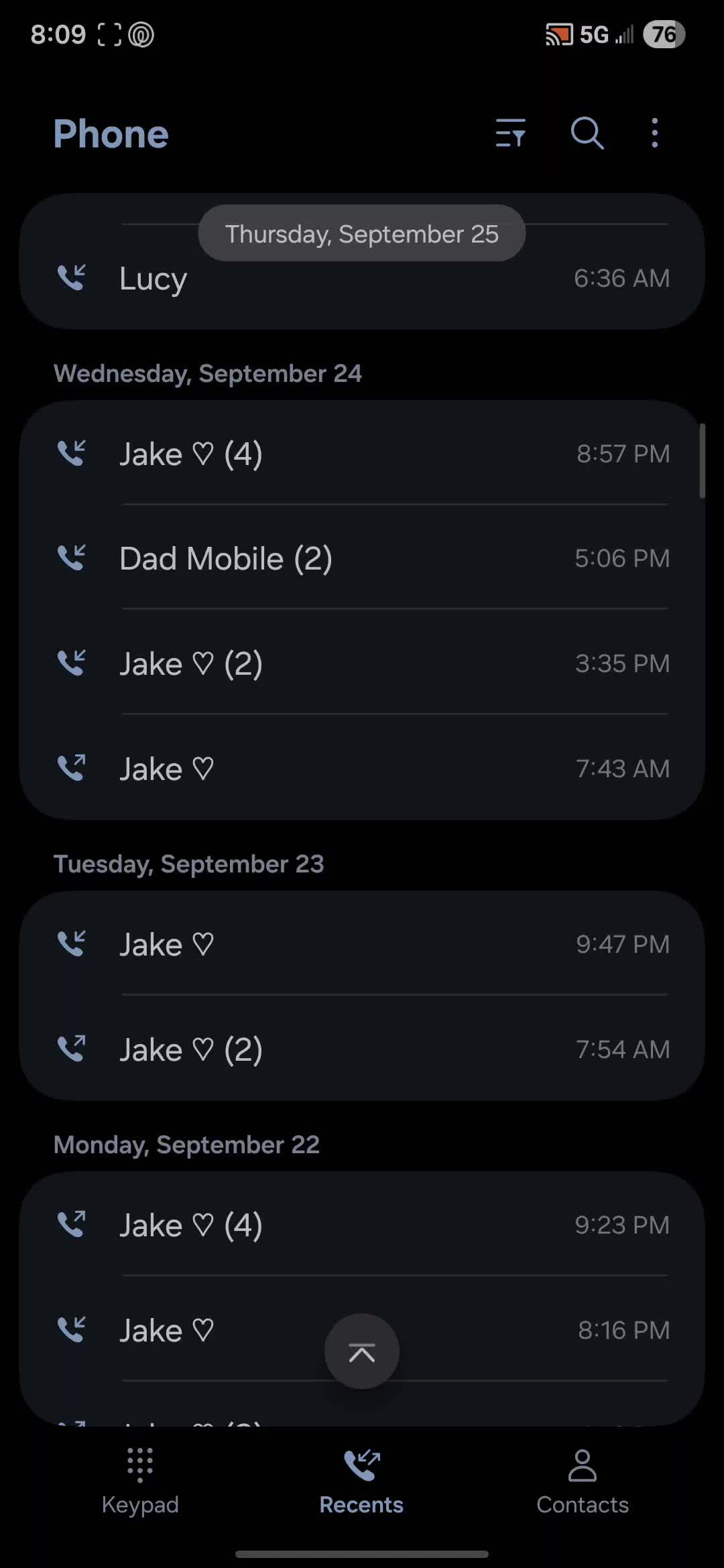The image size is (724, 1568).
Task: Open Lucy's call at 6:36 AM
Action: pyautogui.click(x=362, y=279)
